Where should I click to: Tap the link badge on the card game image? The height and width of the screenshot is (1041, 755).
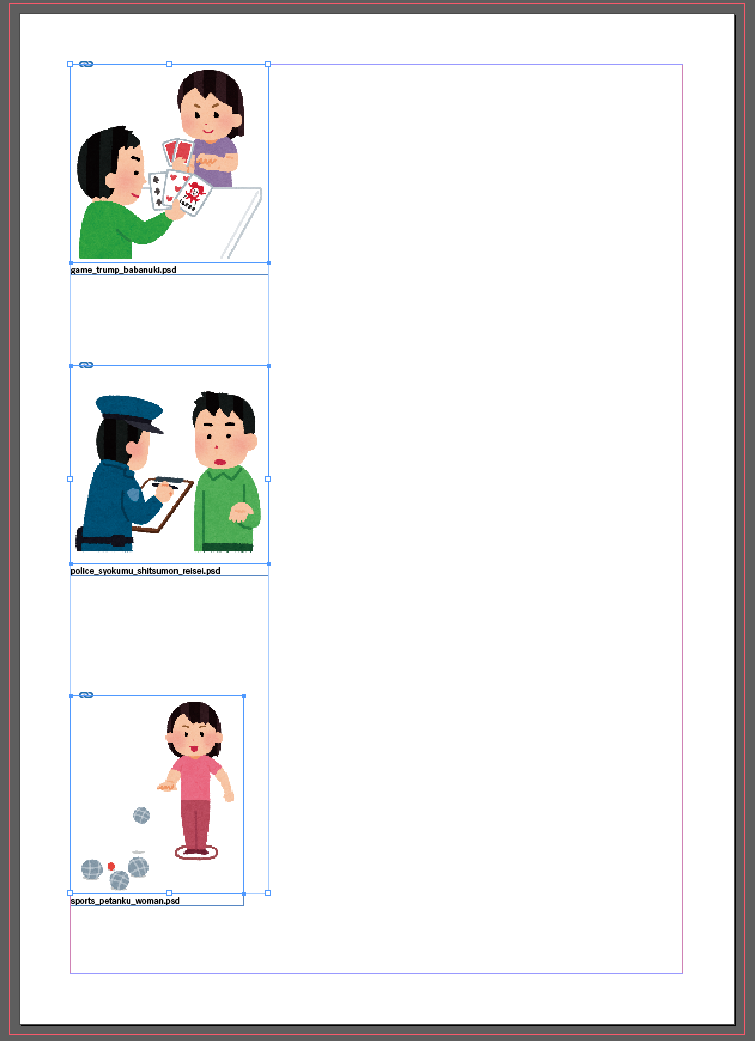pyautogui.click(x=86, y=64)
